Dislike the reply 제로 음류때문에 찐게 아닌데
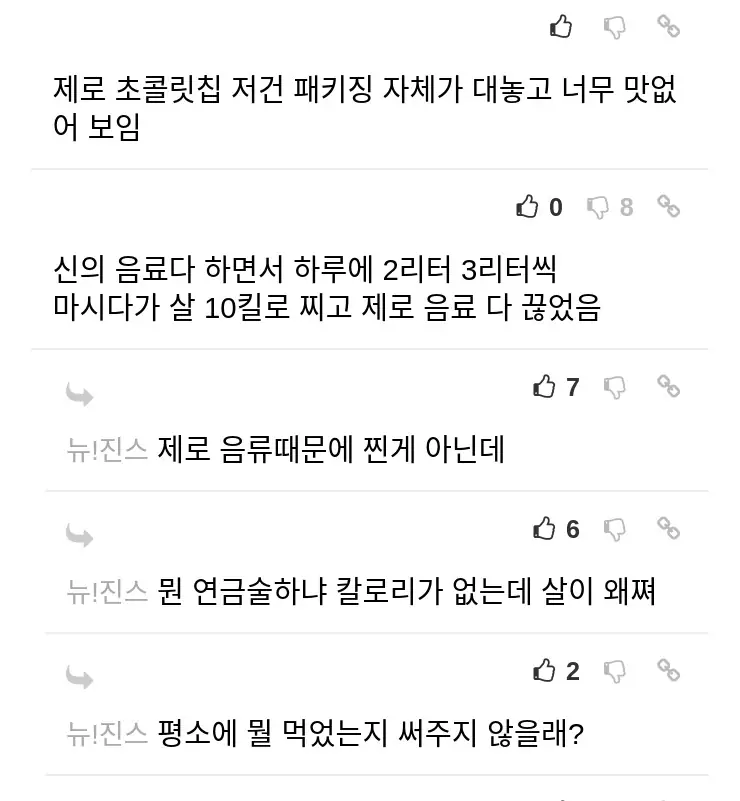 coord(615,387)
